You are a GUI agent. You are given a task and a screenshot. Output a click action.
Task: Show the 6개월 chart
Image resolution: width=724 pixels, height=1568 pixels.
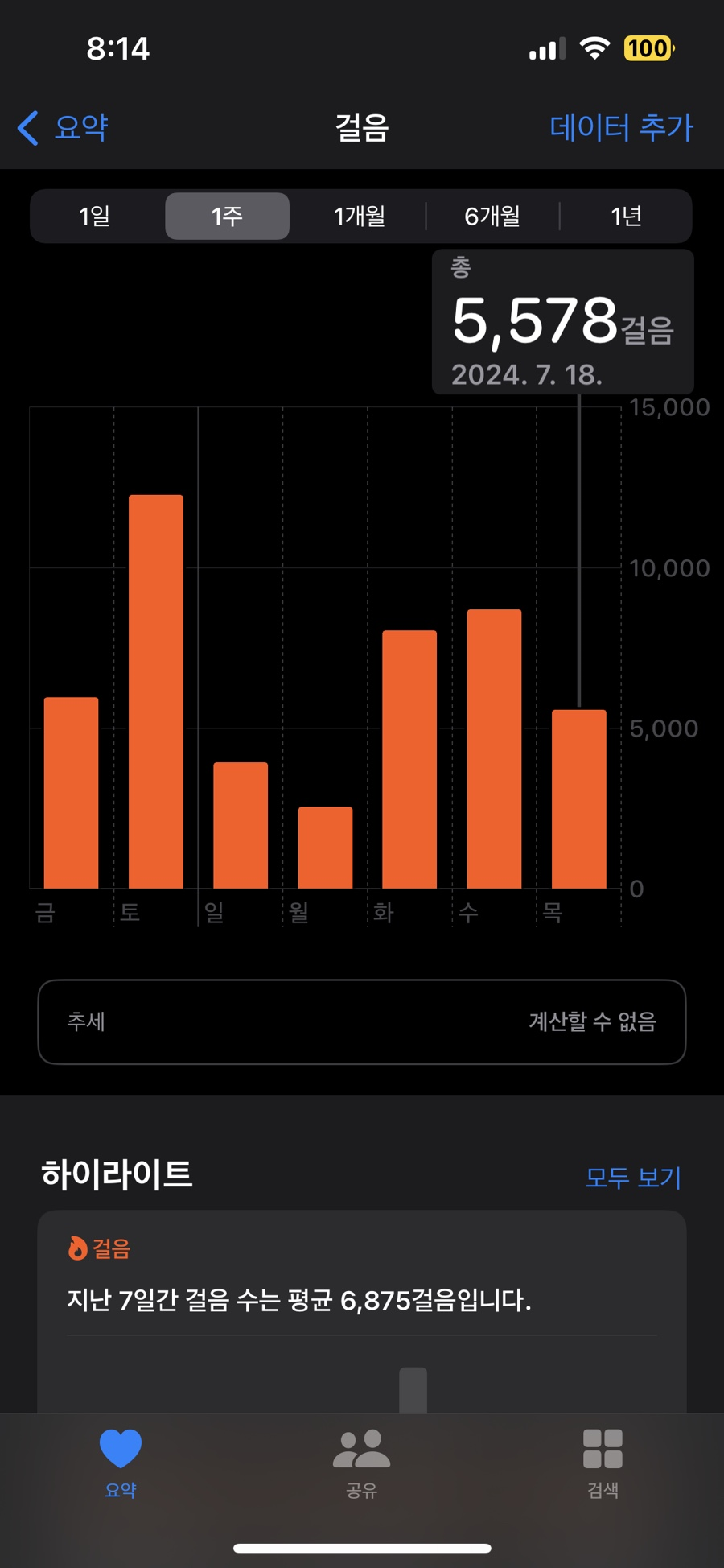[492, 216]
